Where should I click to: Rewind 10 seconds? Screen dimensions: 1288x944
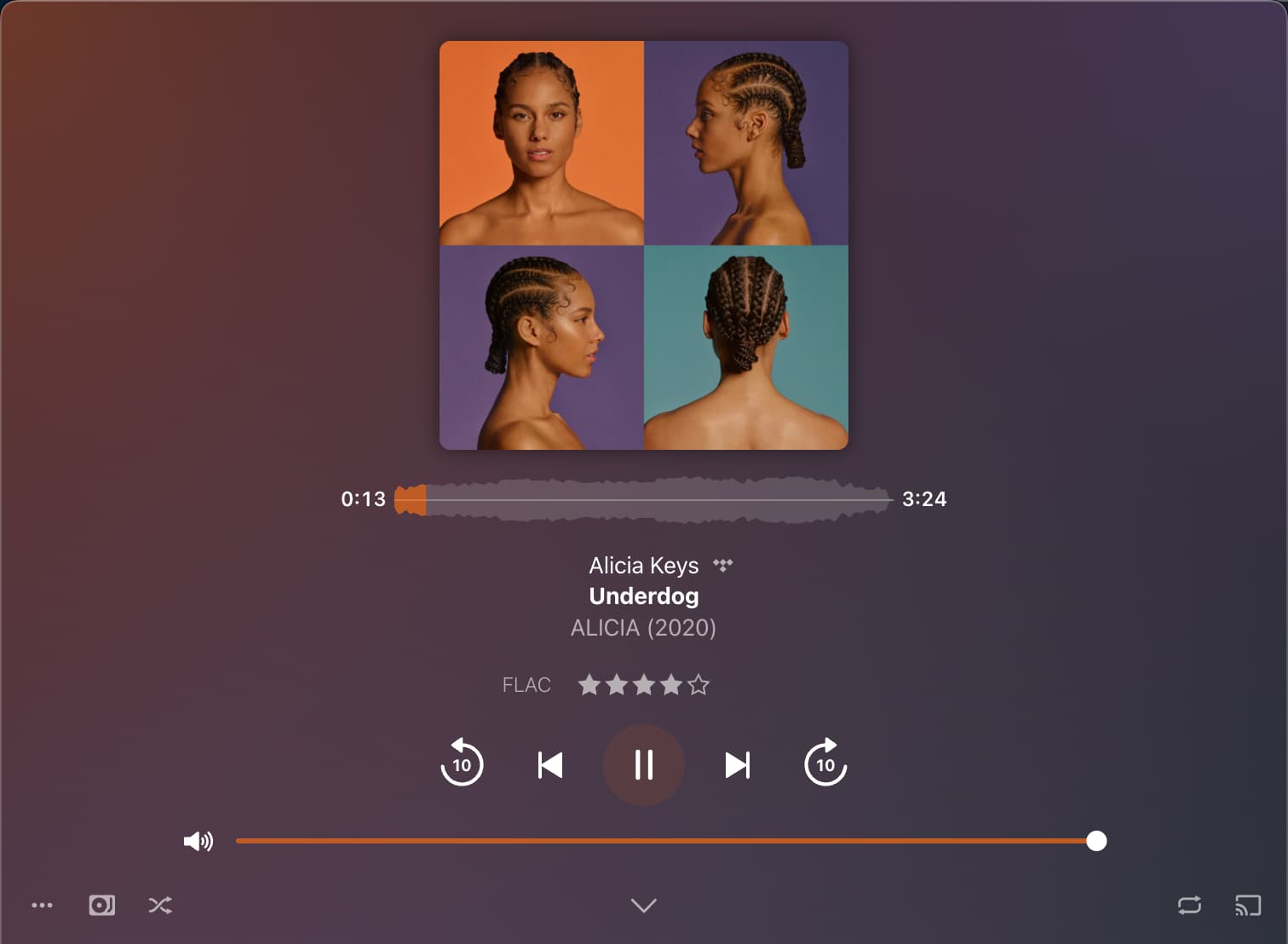point(462,763)
